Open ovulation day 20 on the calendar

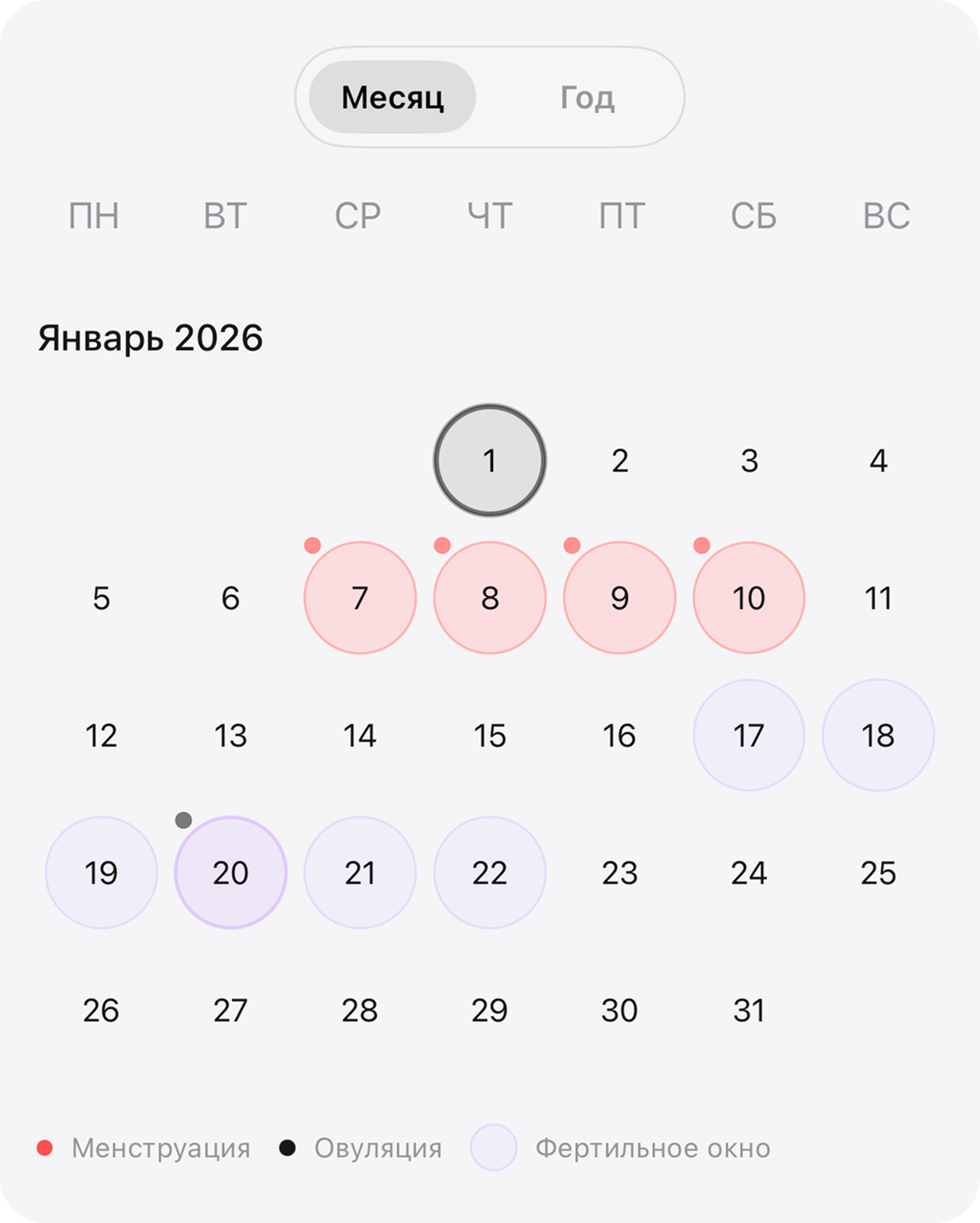[x=230, y=872]
